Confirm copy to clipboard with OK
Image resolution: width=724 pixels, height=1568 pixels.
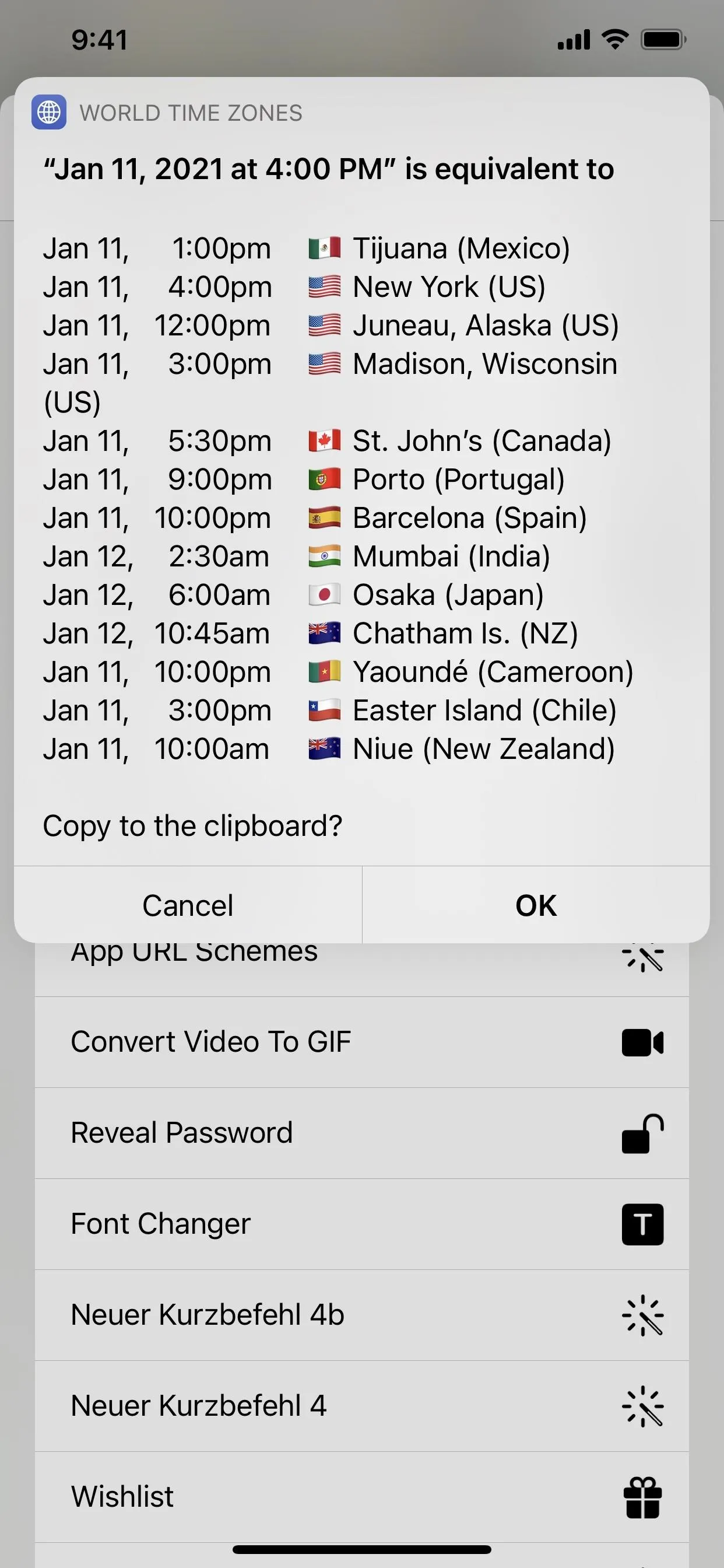pos(536,905)
